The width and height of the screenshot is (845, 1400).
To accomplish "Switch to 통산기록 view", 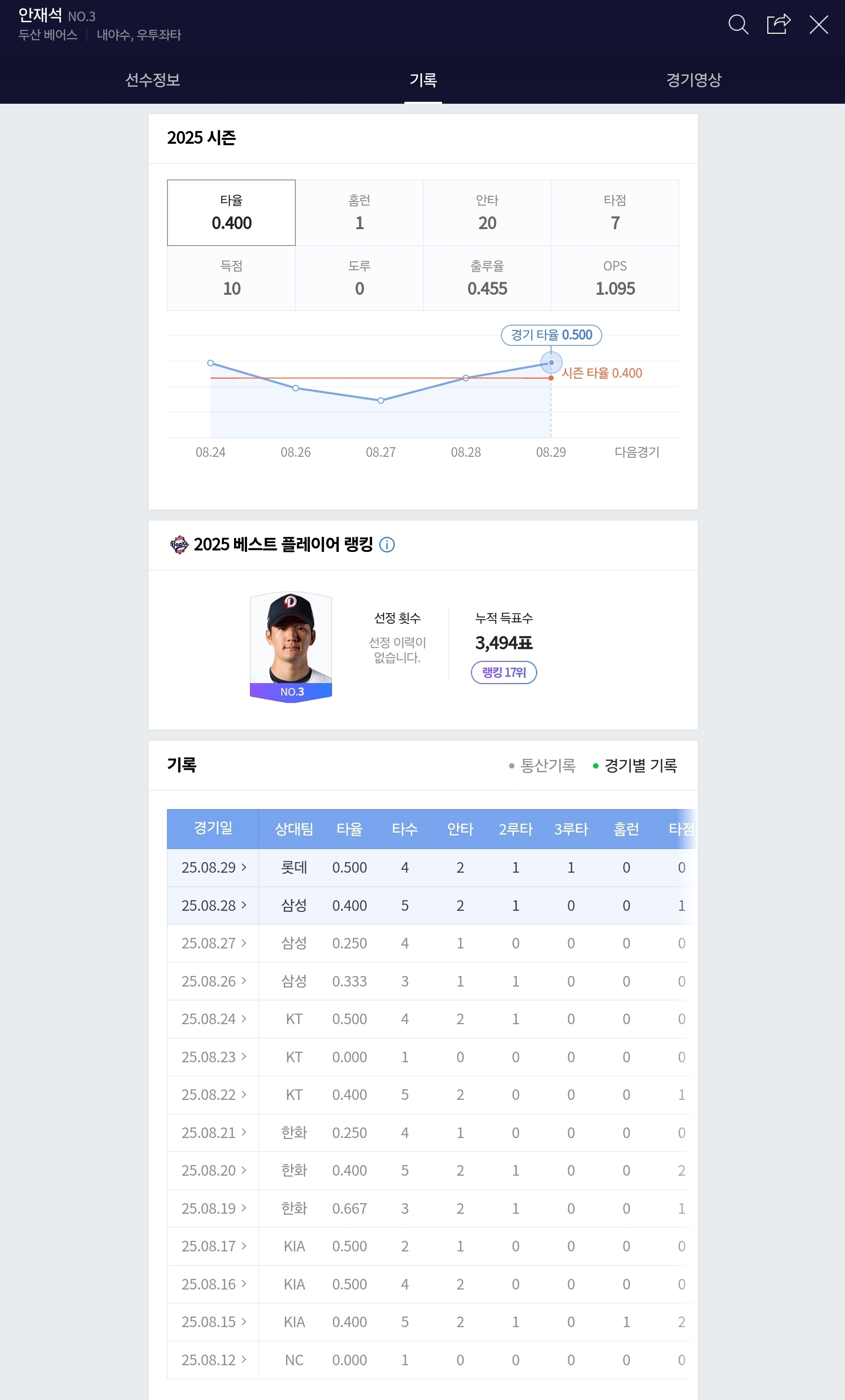I will 543,765.
